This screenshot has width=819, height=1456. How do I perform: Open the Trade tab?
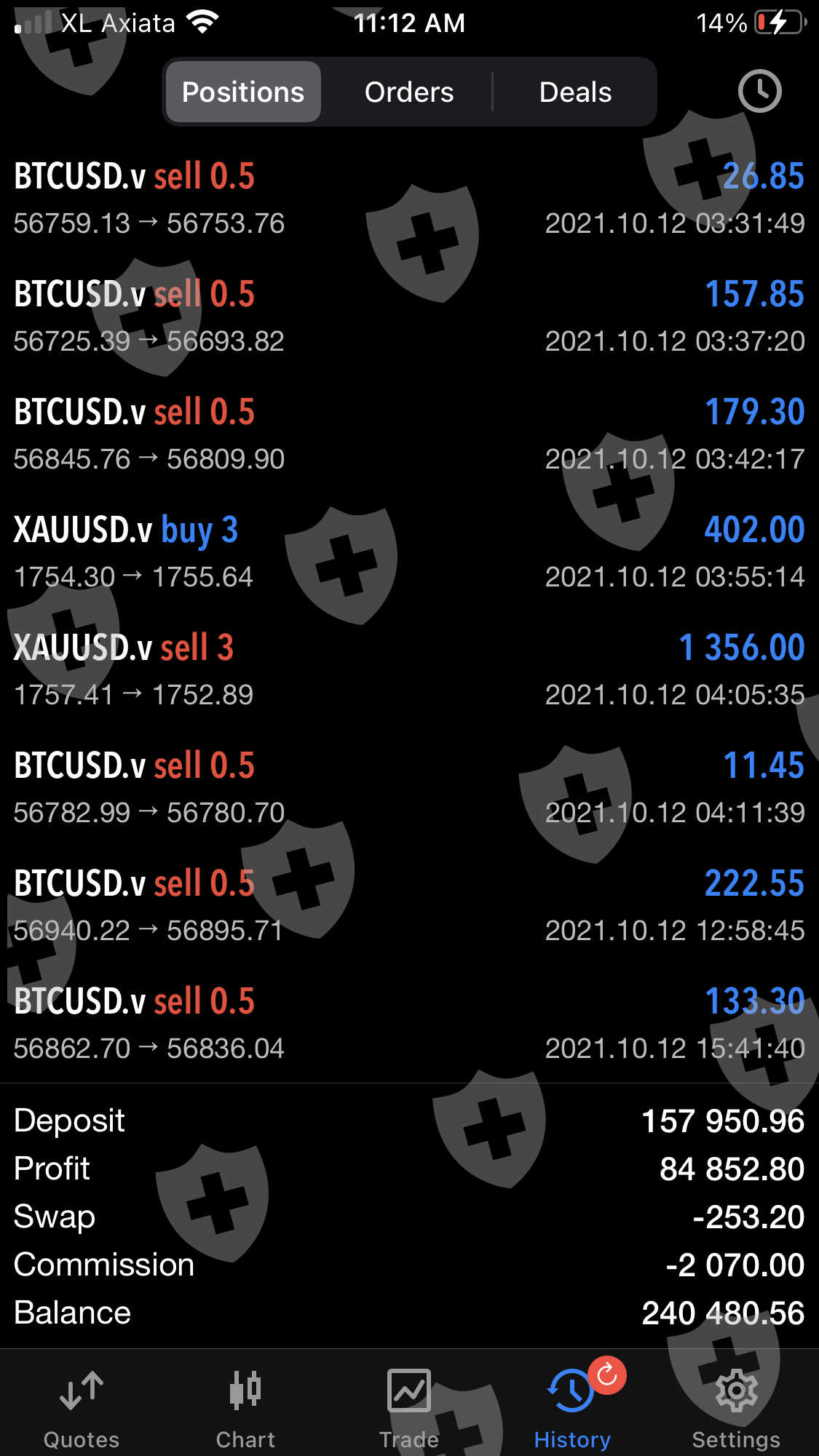click(x=409, y=1408)
